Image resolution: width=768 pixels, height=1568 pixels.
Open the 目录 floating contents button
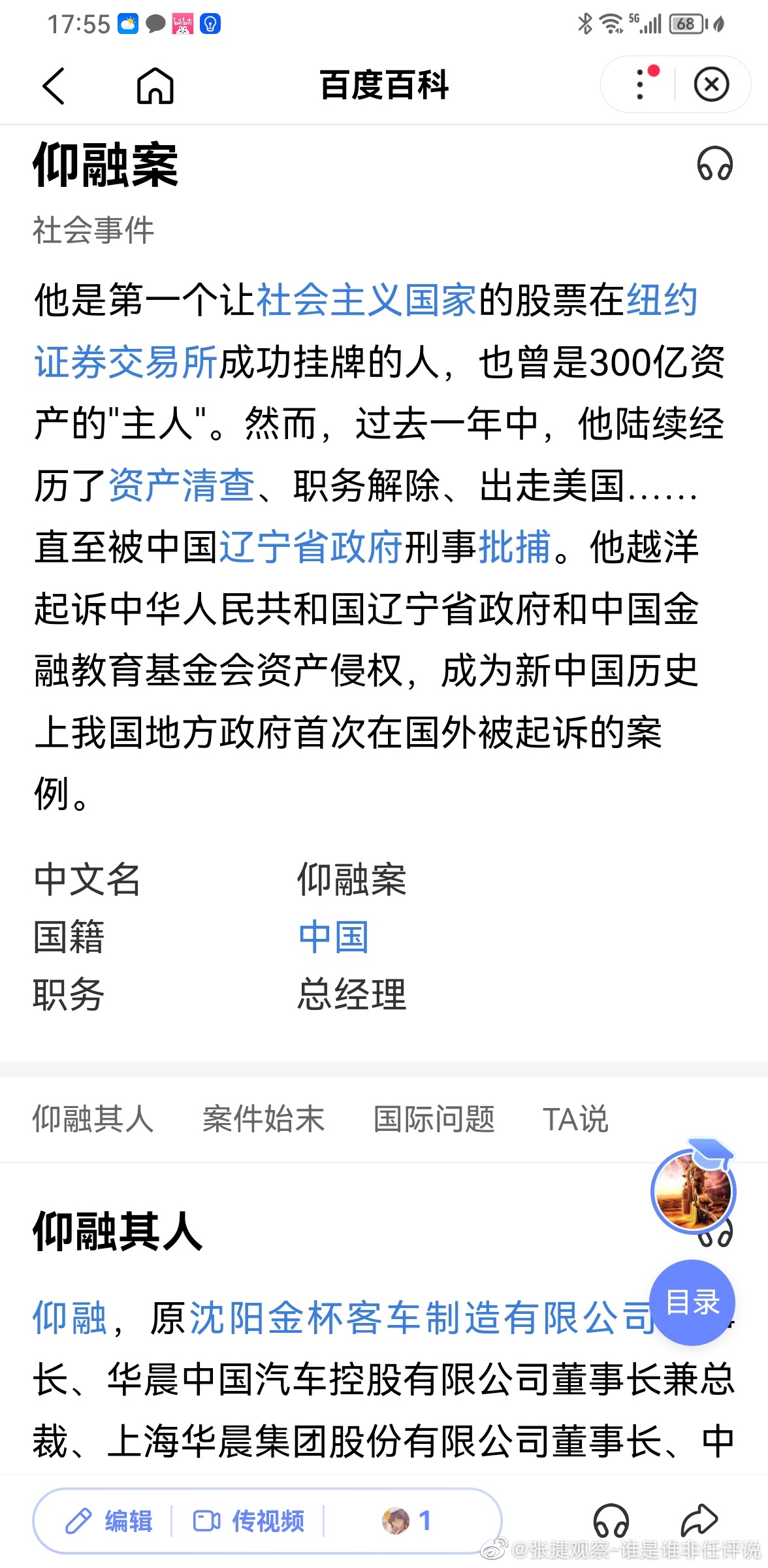pos(692,1302)
